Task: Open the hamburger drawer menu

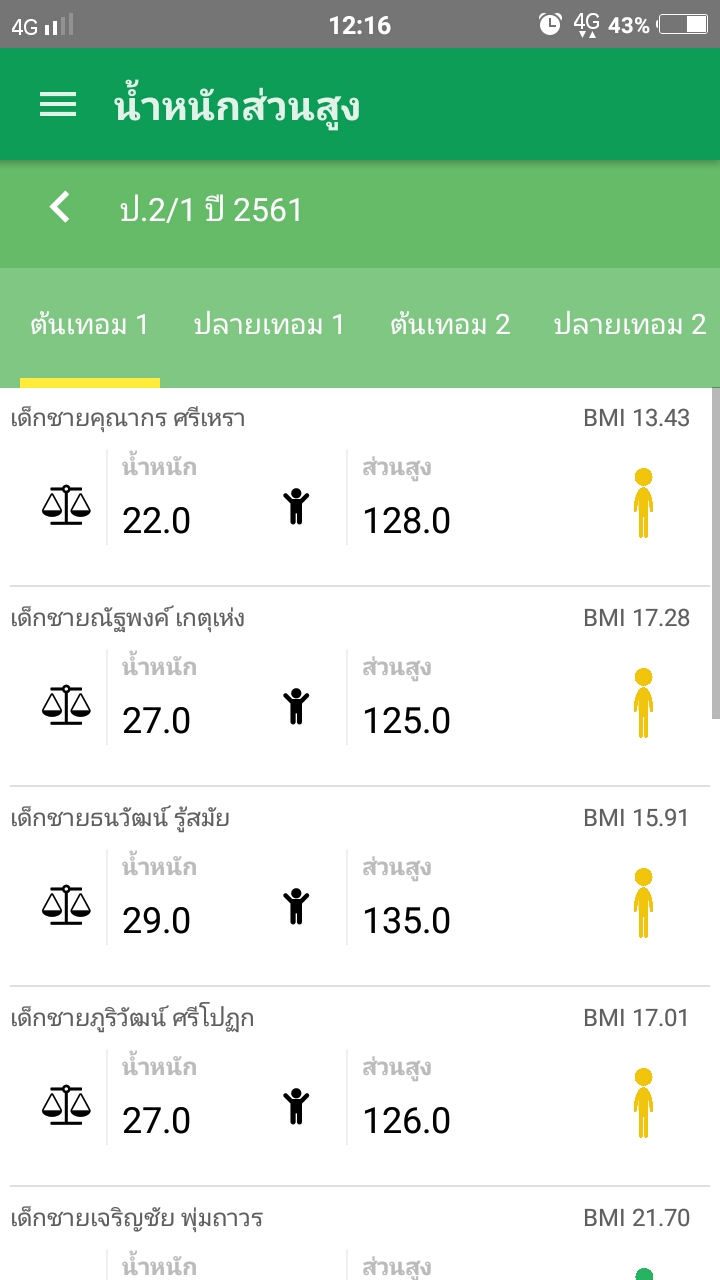Action: click(58, 105)
